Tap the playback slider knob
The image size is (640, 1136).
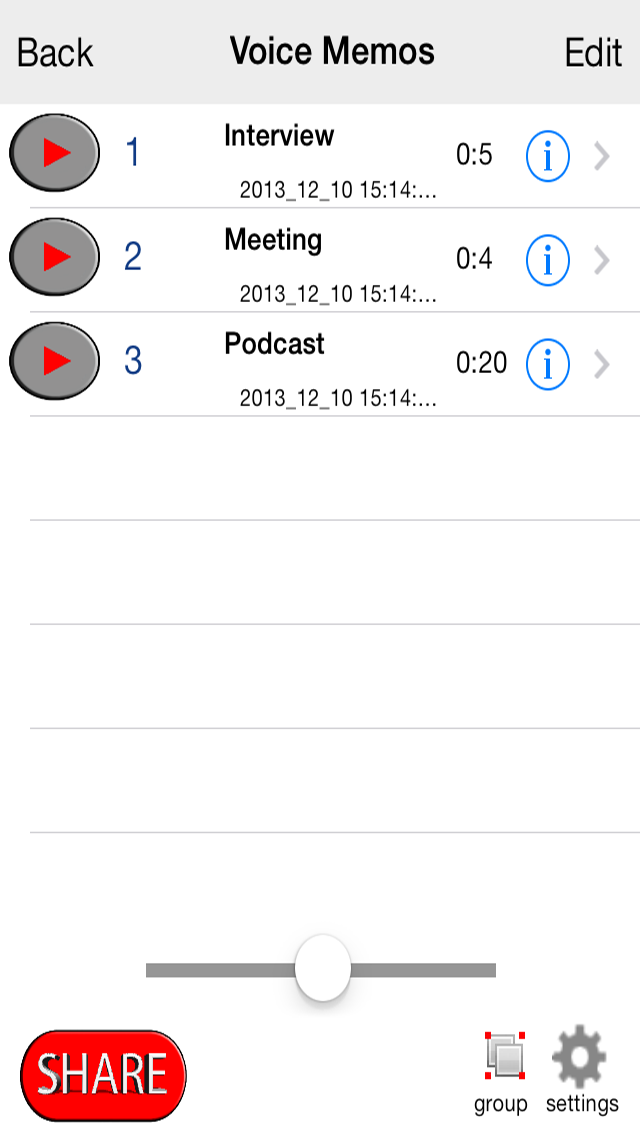tap(323, 969)
